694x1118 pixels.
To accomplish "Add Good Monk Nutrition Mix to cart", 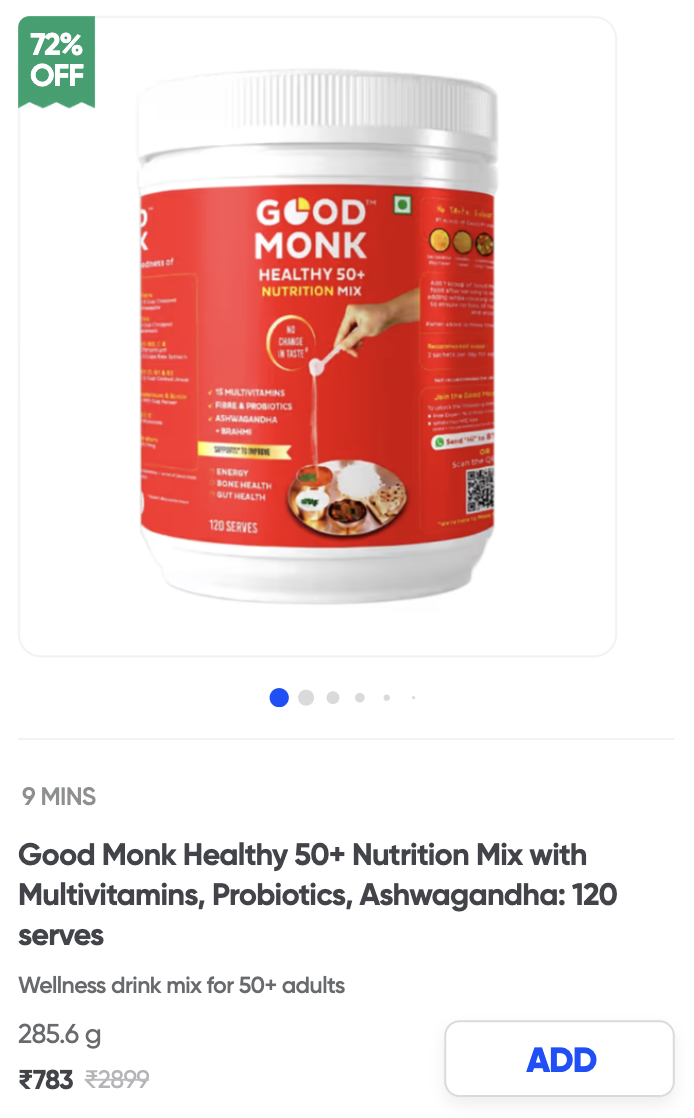I will (559, 1058).
